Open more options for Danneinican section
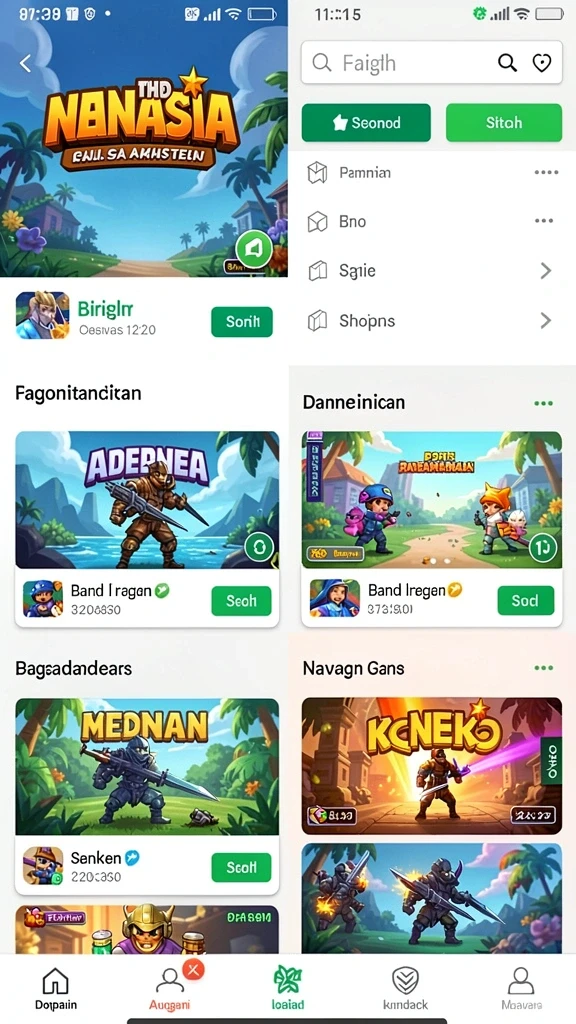 [543, 404]
